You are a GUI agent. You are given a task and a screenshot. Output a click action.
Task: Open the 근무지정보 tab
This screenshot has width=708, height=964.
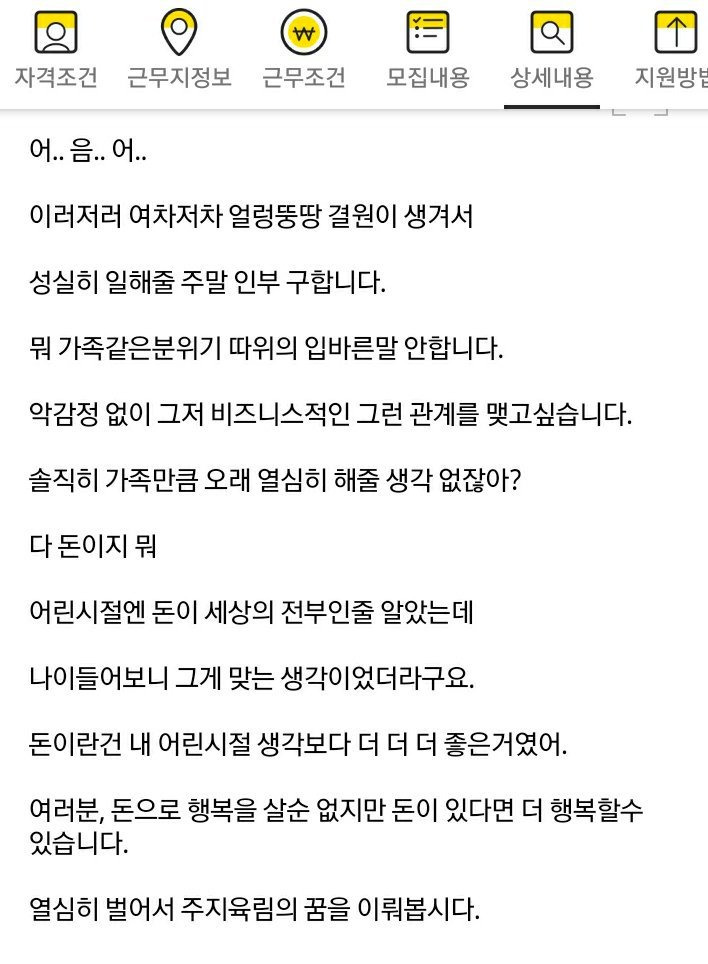(179, 52)
